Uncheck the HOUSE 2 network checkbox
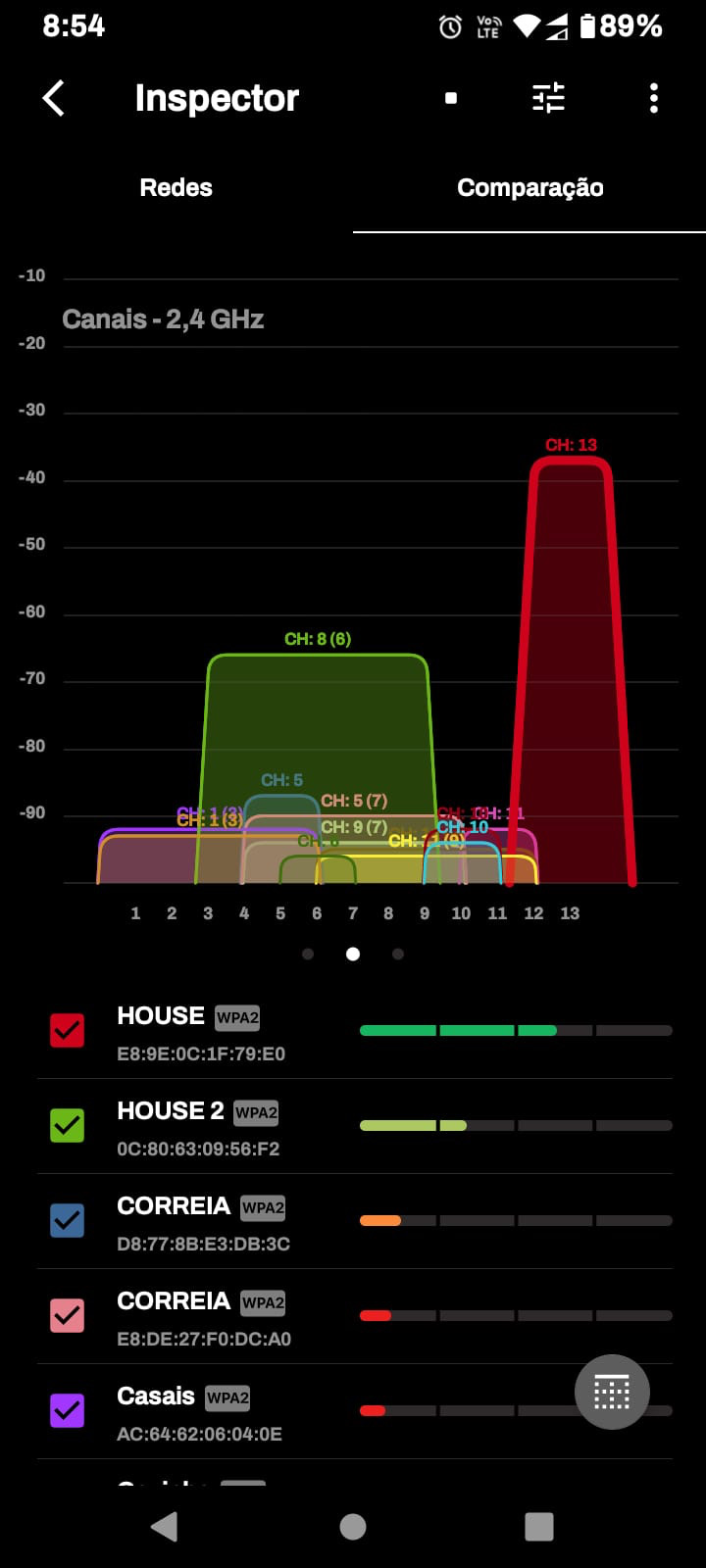 68,1125
